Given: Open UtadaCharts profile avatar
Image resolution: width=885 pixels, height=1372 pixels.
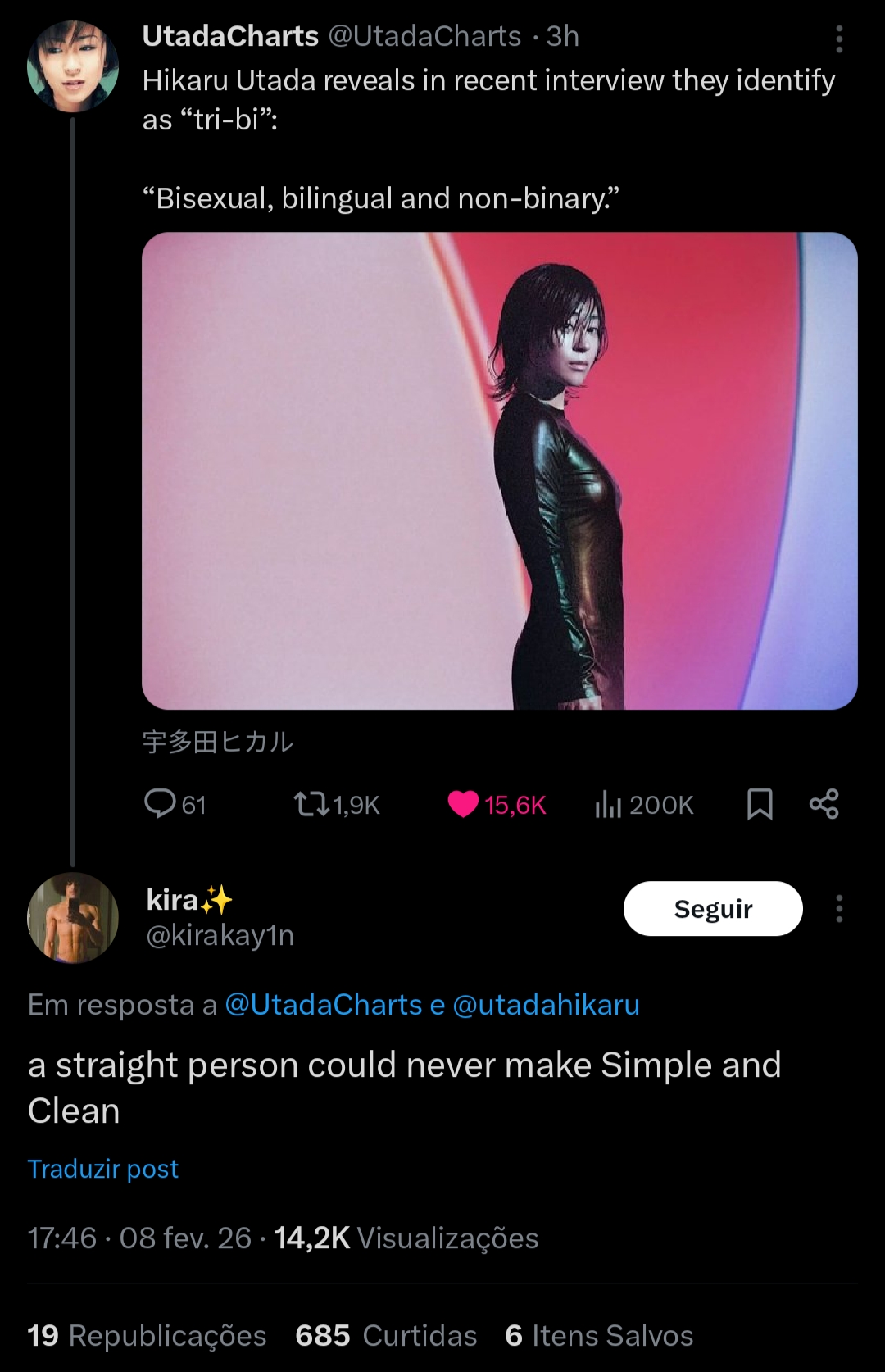Looking at the screenshot, I should click(73, 66).
